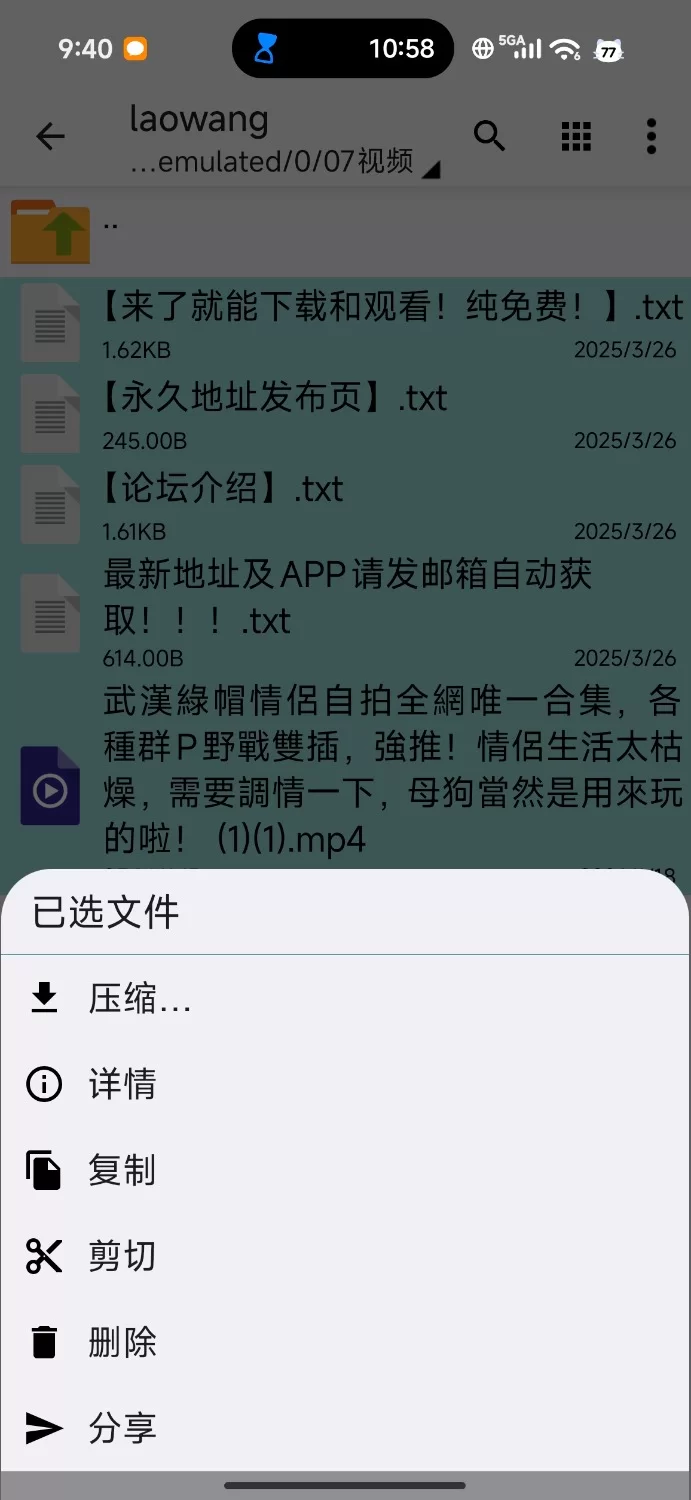
Task: Switch to grid view with the grid icon
Action: (x=576, y=136)
